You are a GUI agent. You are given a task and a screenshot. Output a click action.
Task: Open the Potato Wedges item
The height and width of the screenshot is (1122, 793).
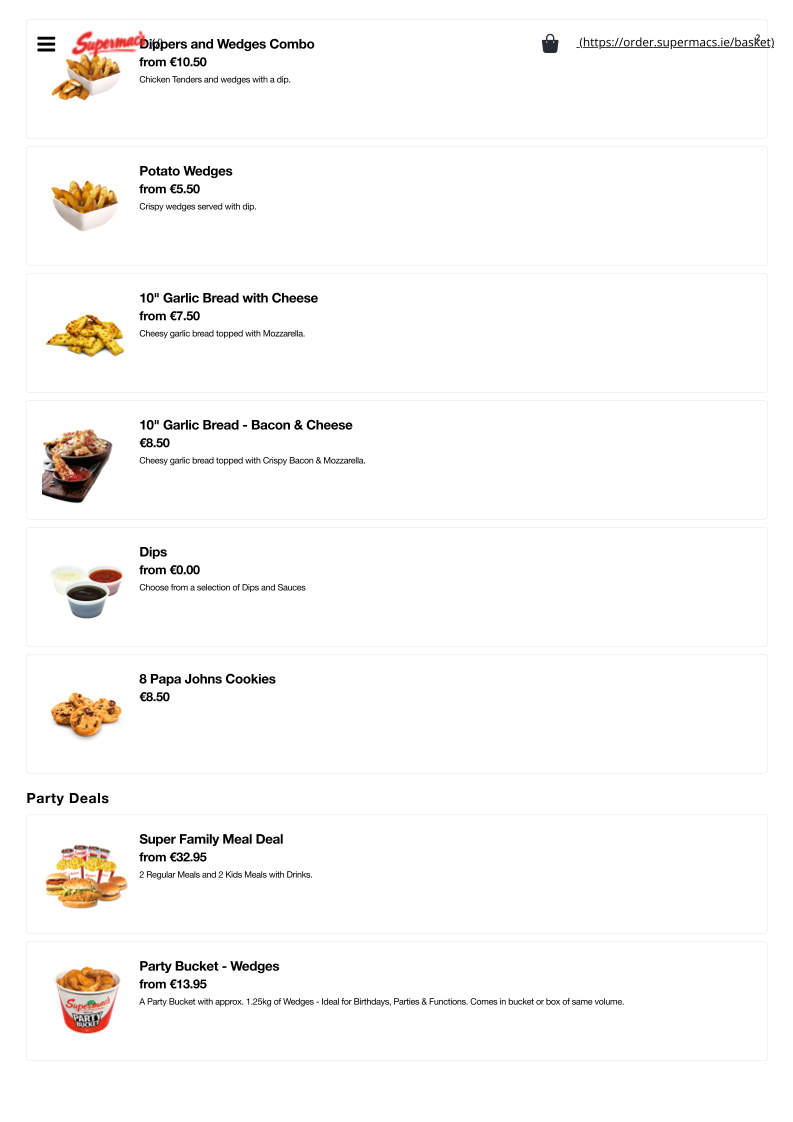point(186,171)
